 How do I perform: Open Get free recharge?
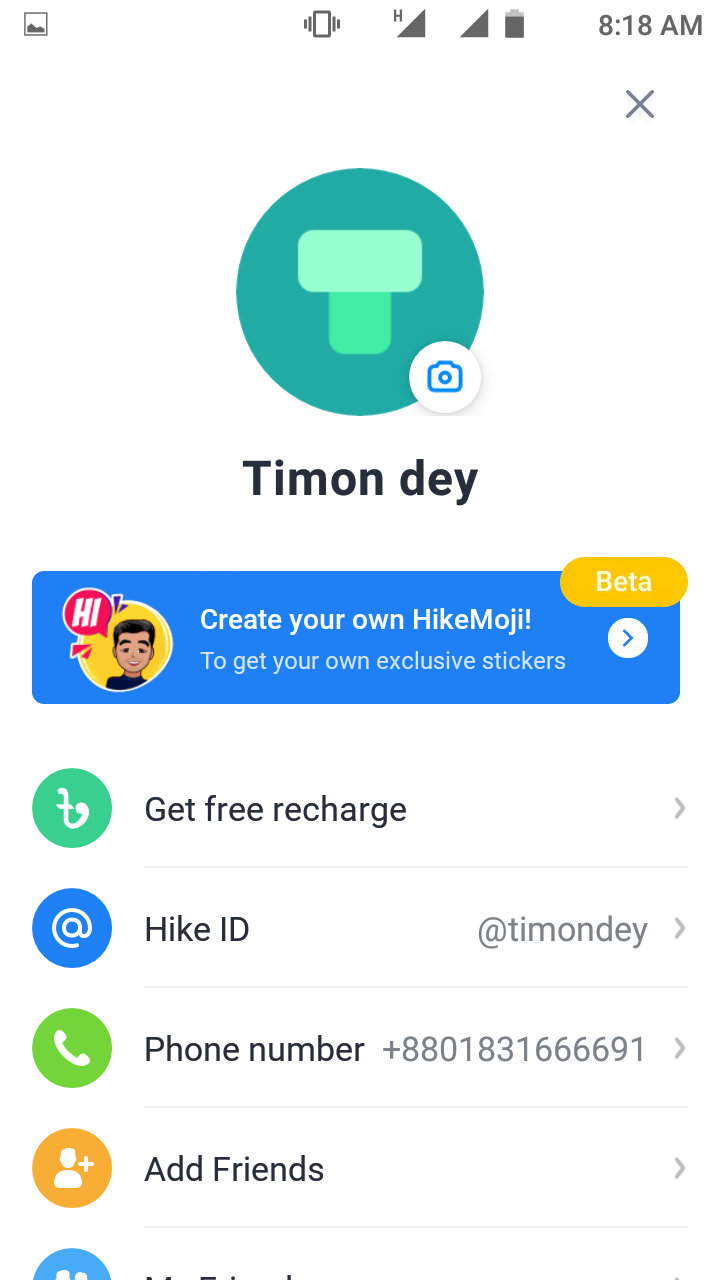tap(360, 808)
